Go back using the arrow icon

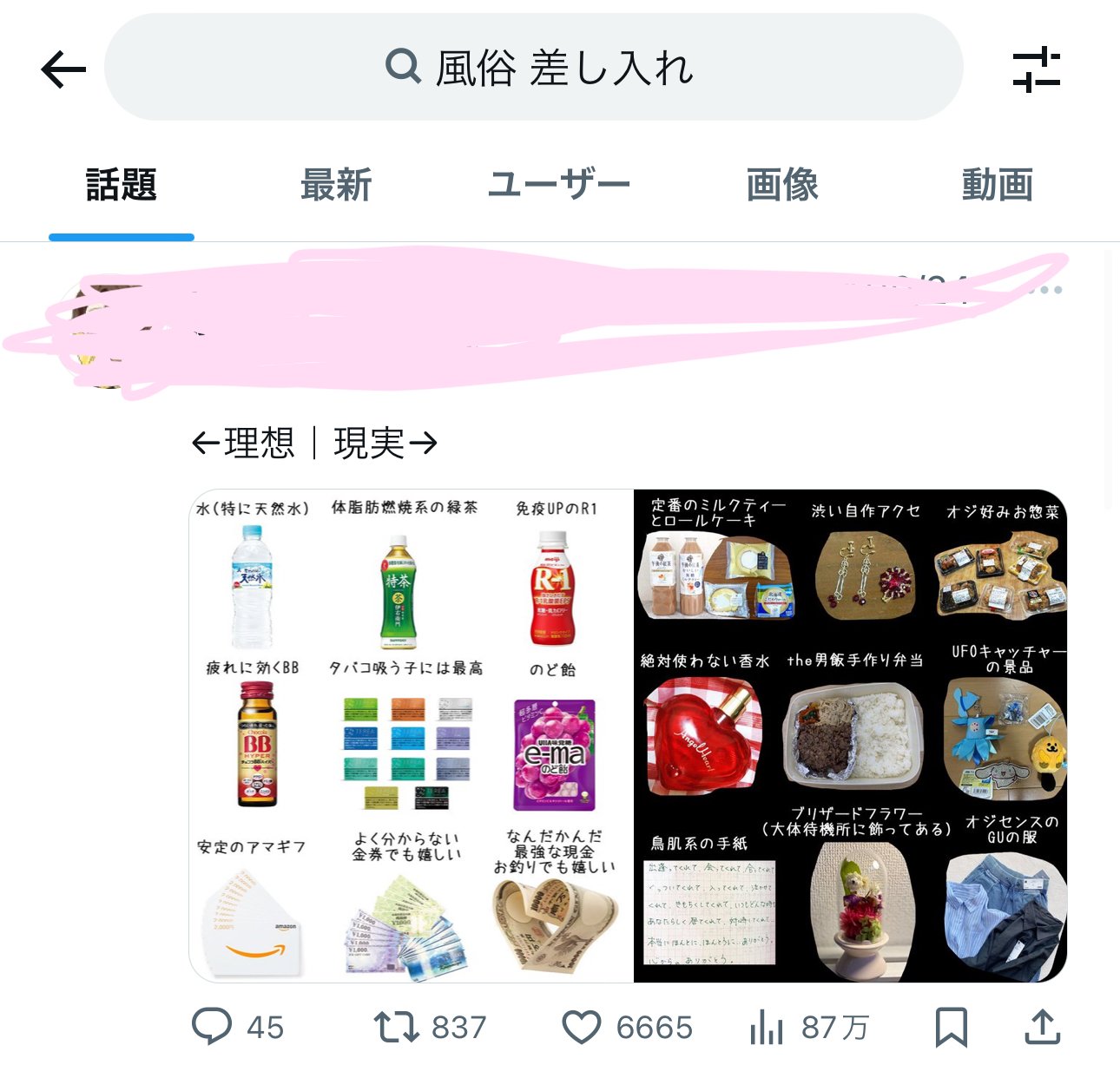[x=63, y=69]
